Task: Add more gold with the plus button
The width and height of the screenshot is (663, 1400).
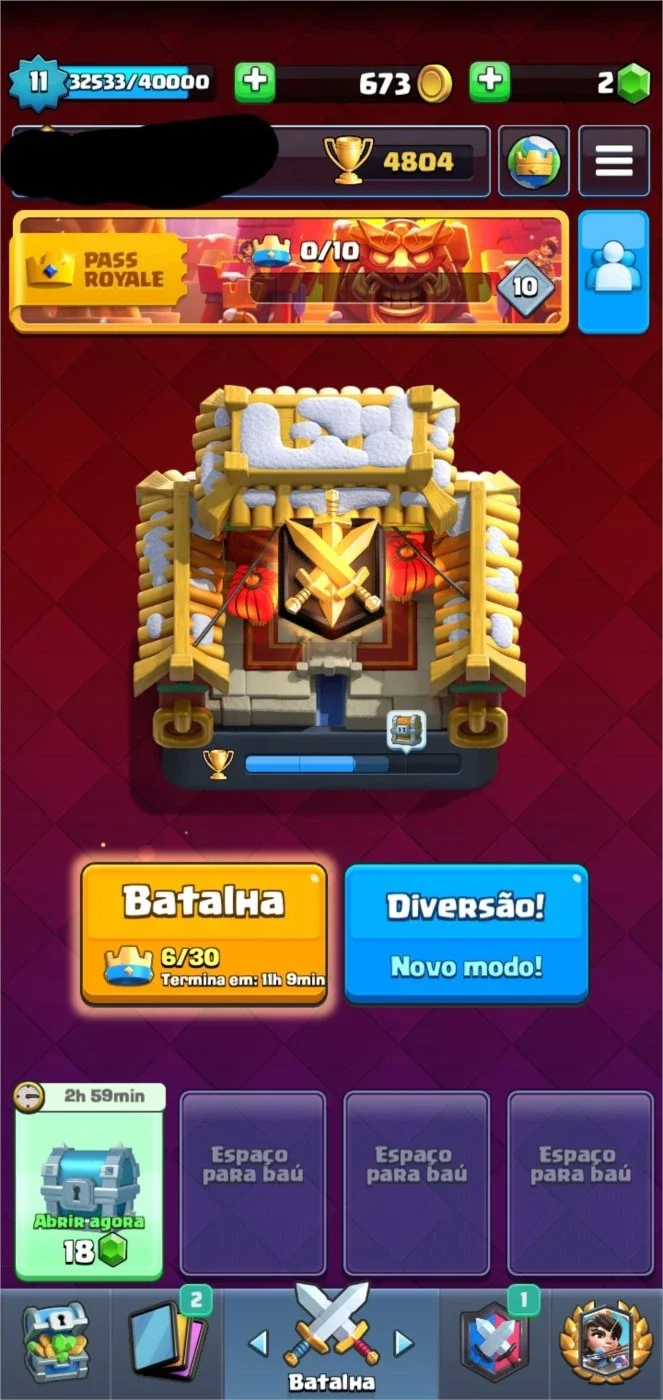Action: [x=255, y=82]
